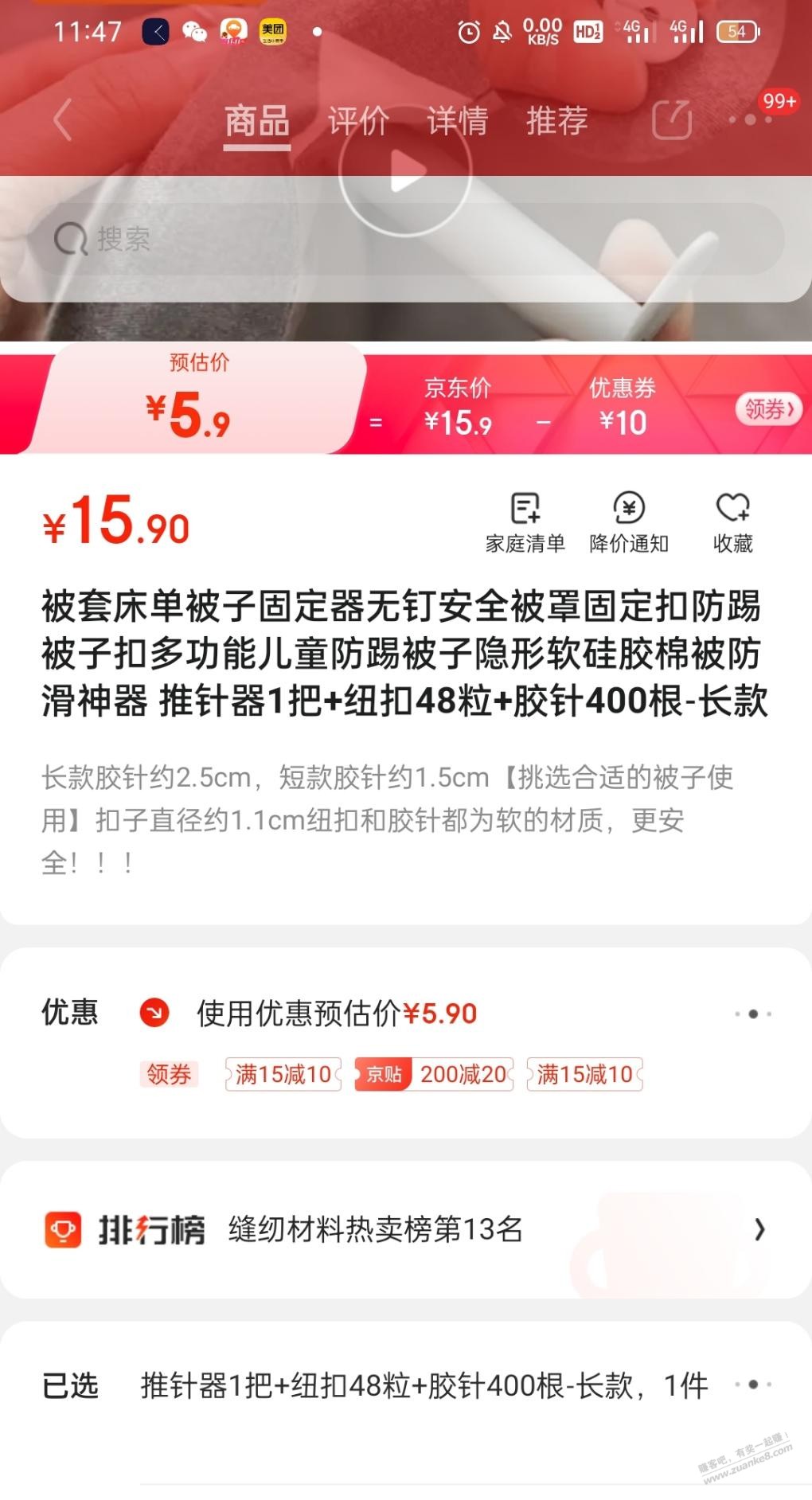The image size is (812, 1500).
Task: Add item to 家庭清单
Action: [x=525, y=522]
